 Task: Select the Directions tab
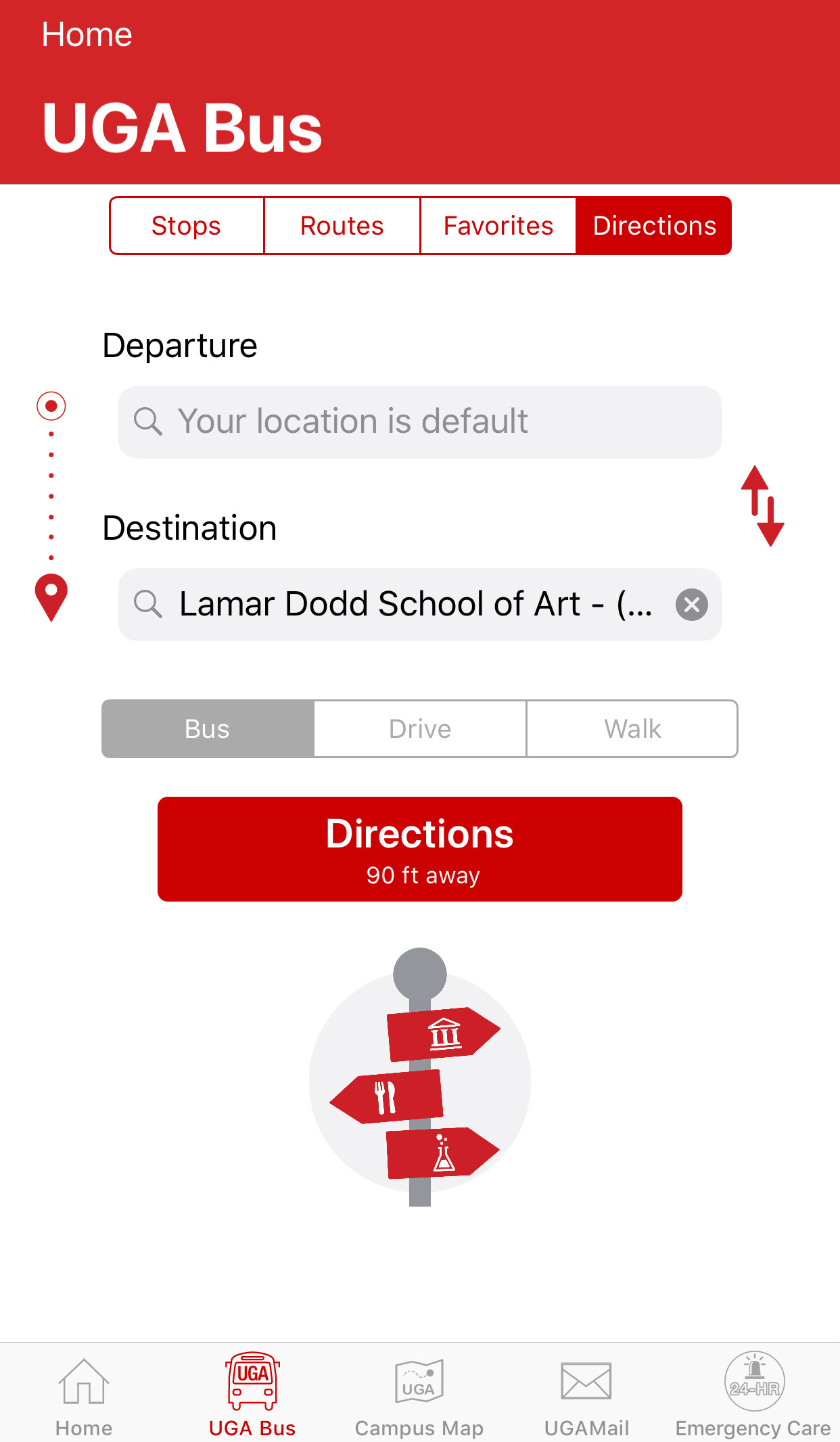pos(654,226)
